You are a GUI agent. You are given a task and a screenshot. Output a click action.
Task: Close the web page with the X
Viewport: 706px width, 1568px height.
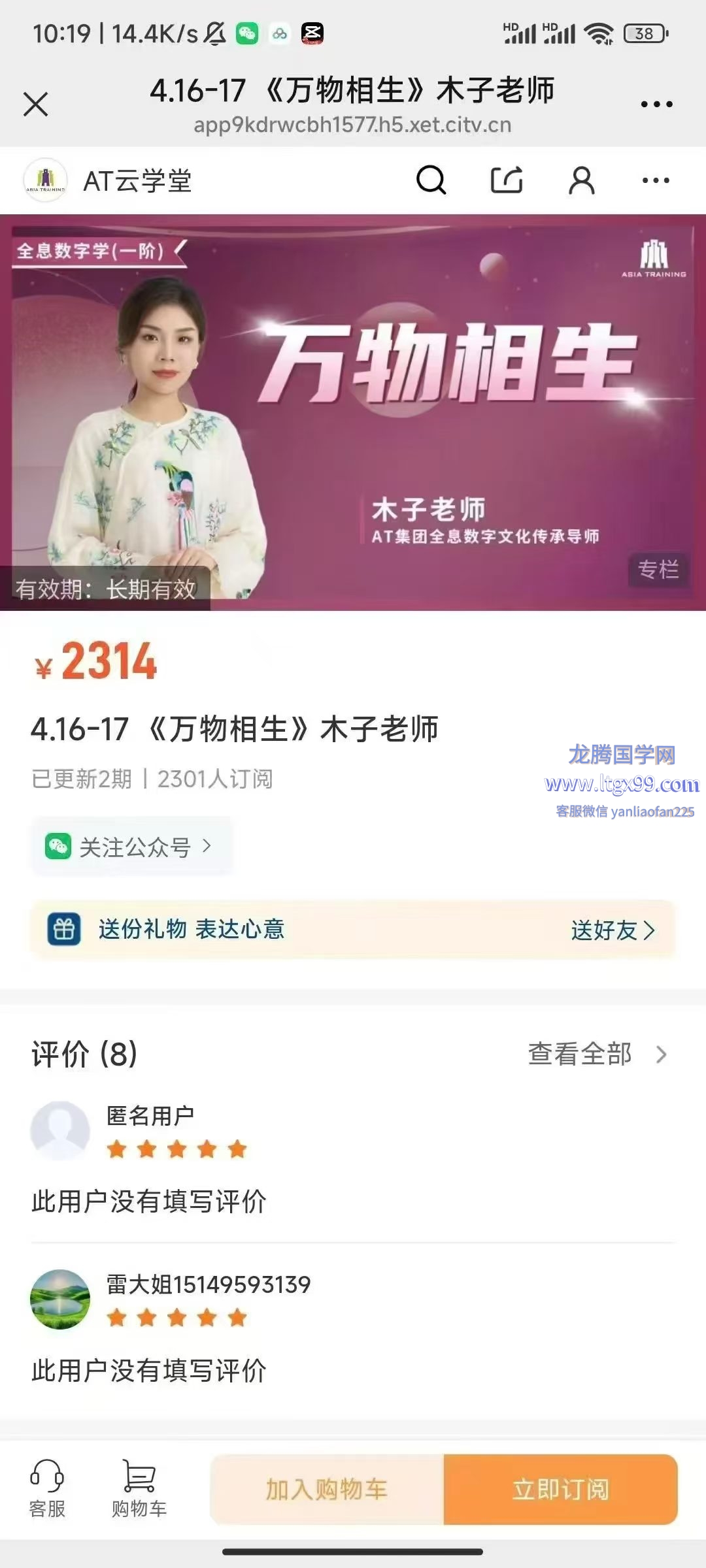[36, 105]
